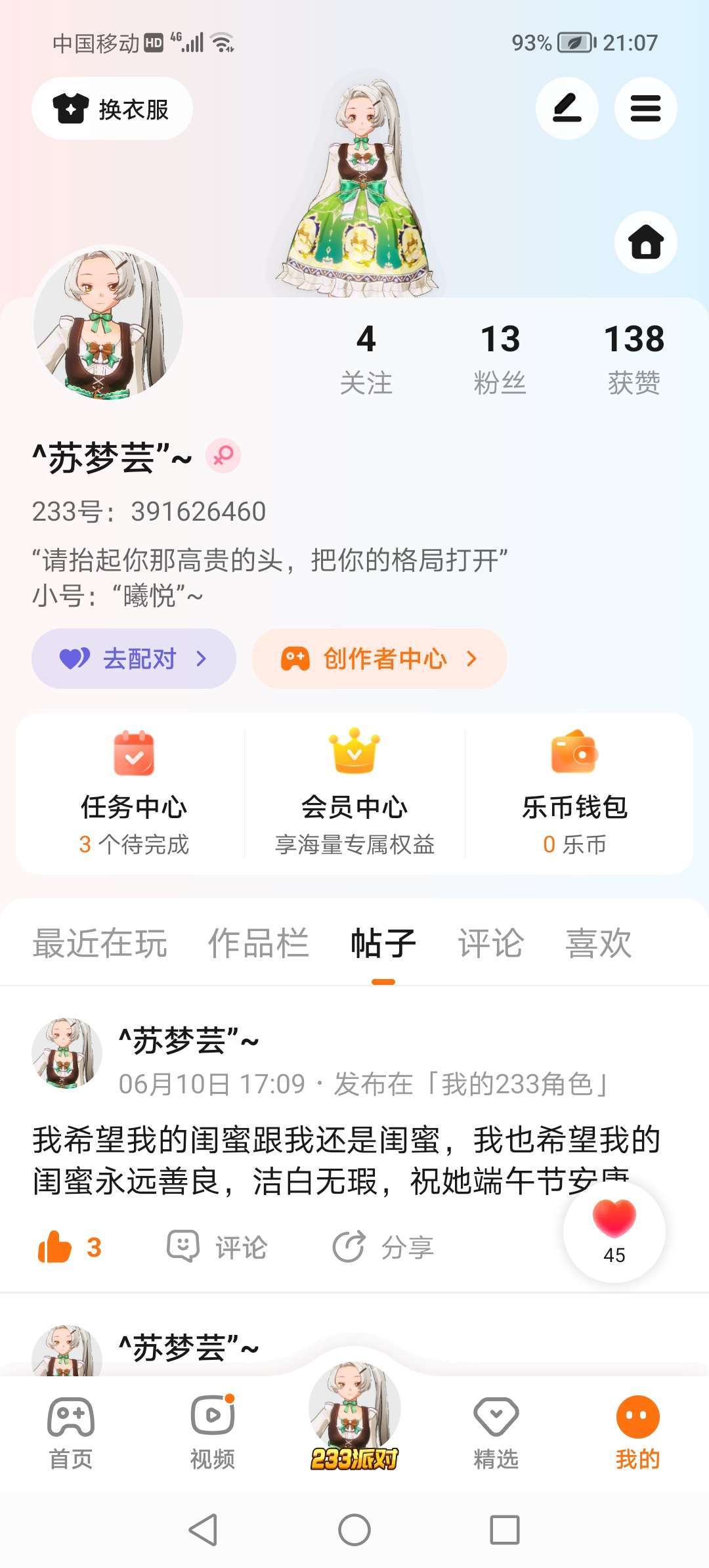Open the 去配对 matching button
Screen dimensions: 709x1568
click(x=134, y=659)
